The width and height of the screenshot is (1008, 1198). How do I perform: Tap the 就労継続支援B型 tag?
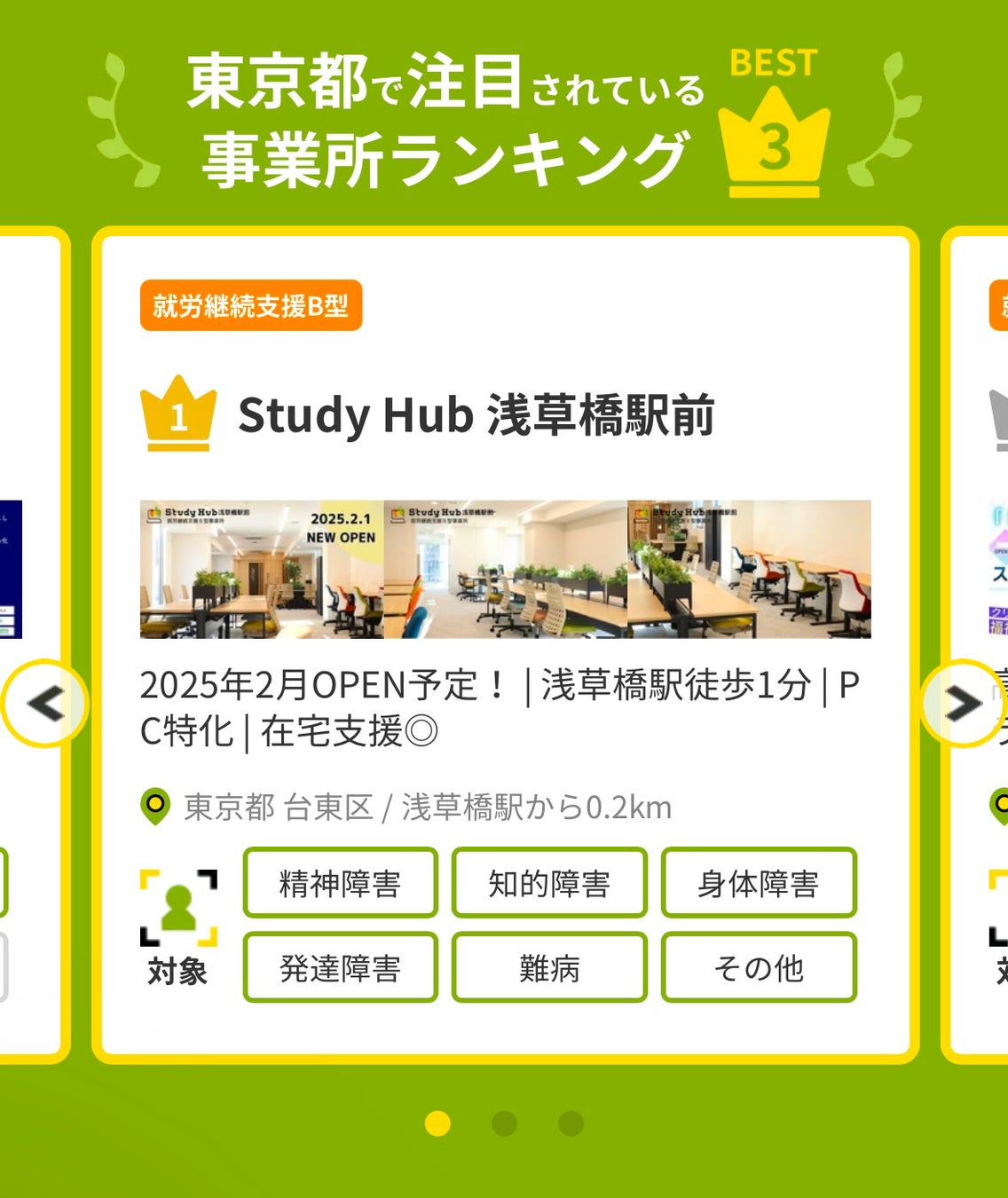[x=251, y=306]
